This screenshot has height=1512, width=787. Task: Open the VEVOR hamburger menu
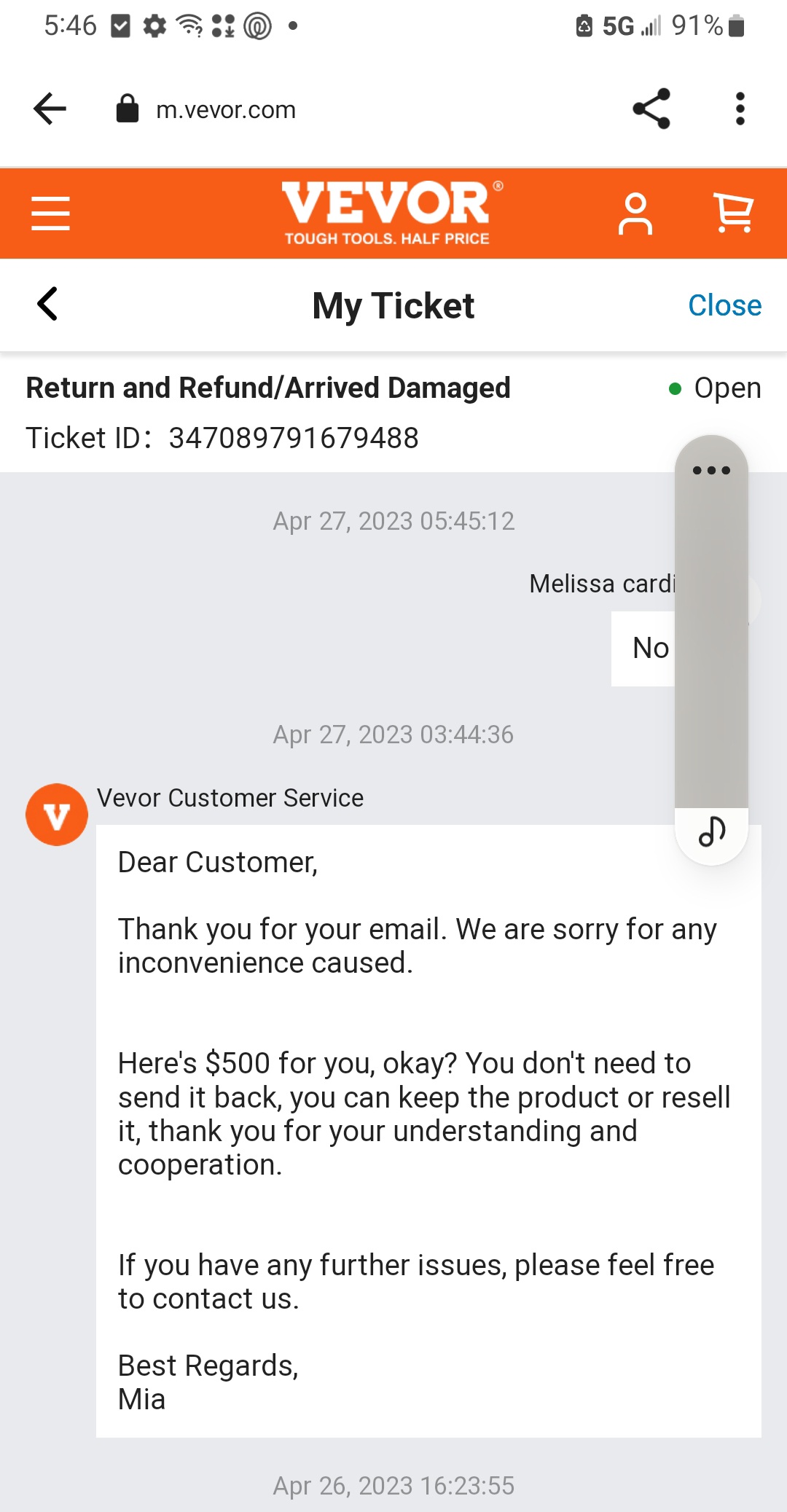pos(50,213)
